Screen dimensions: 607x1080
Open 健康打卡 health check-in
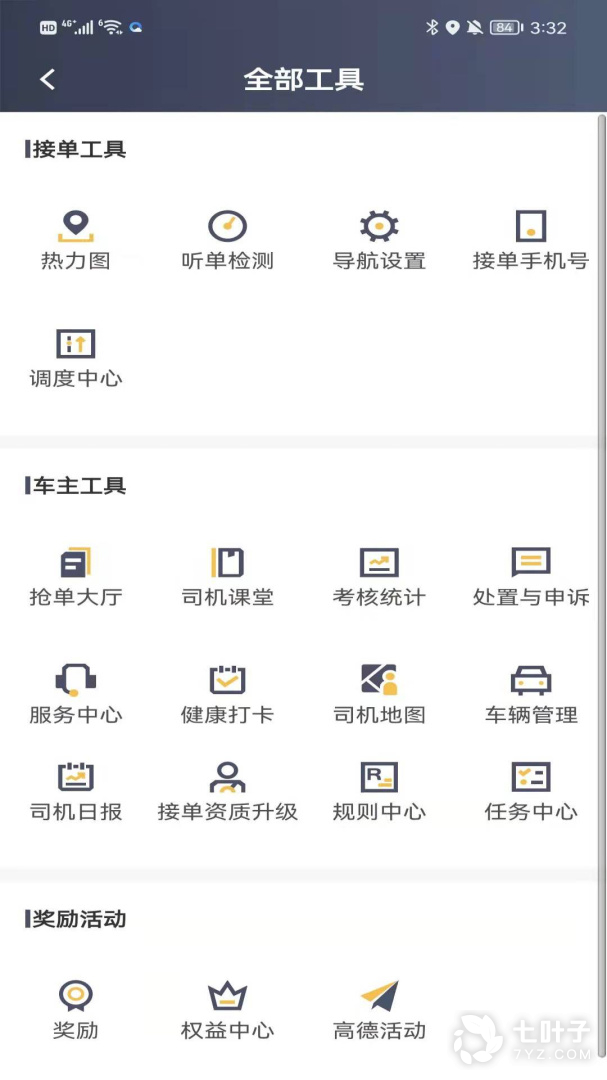pyautogui.click(x=227, y=693)
